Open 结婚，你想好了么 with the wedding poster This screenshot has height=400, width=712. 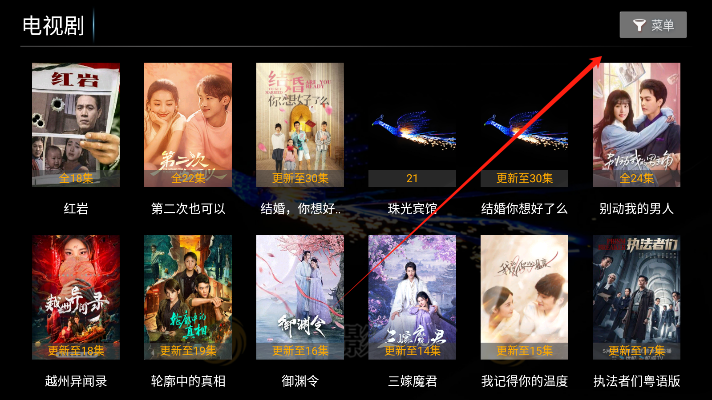pyautogui.click(x=300, y=126)
